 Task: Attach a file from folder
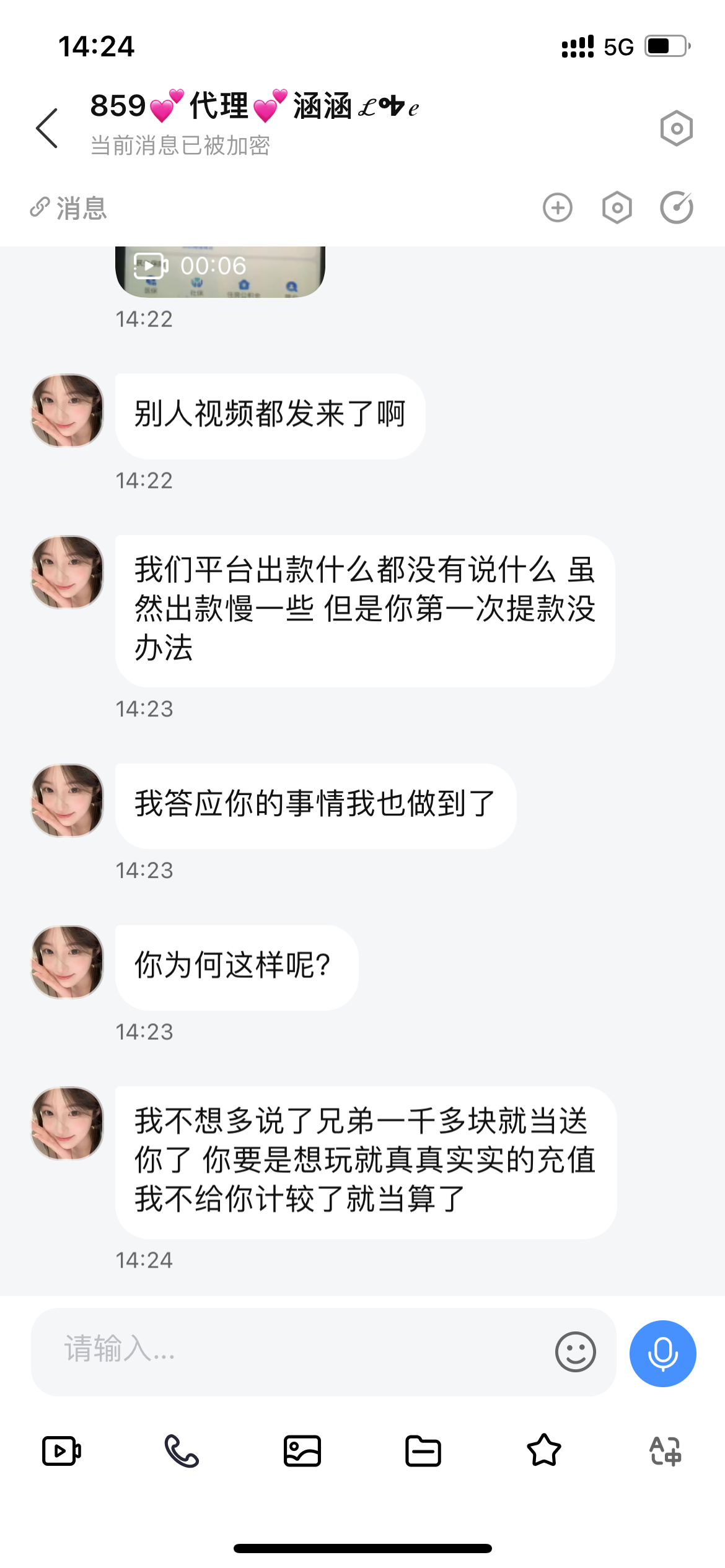point(423,1450)
